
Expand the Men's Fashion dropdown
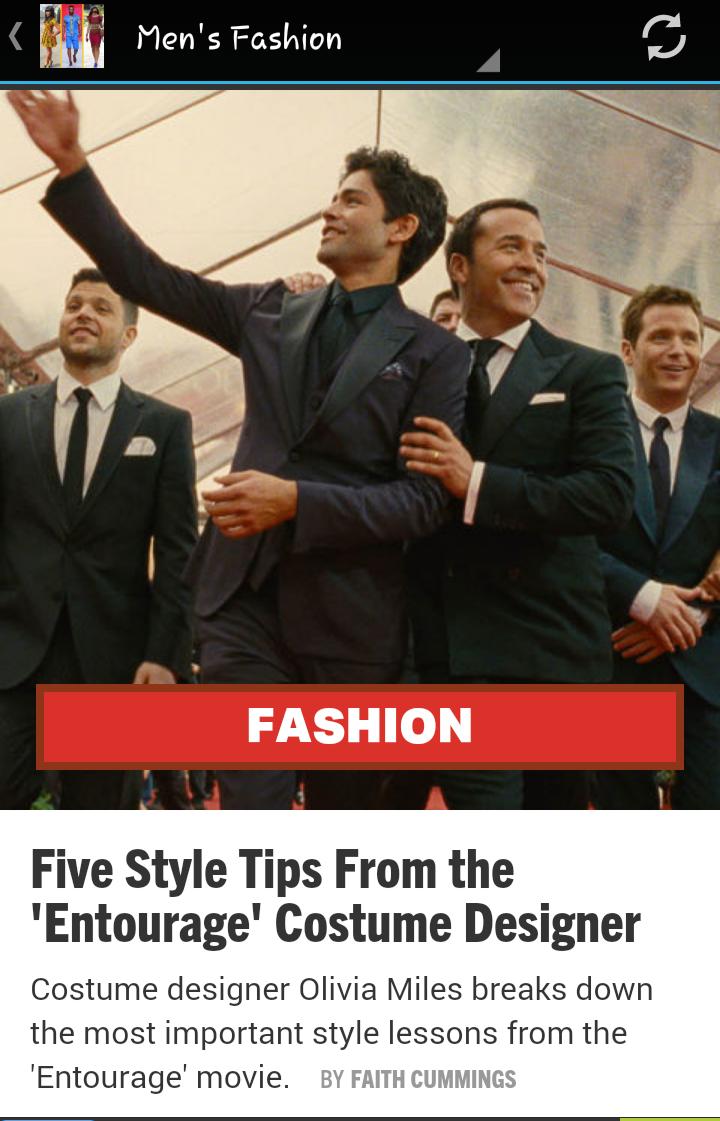[486, 61]
